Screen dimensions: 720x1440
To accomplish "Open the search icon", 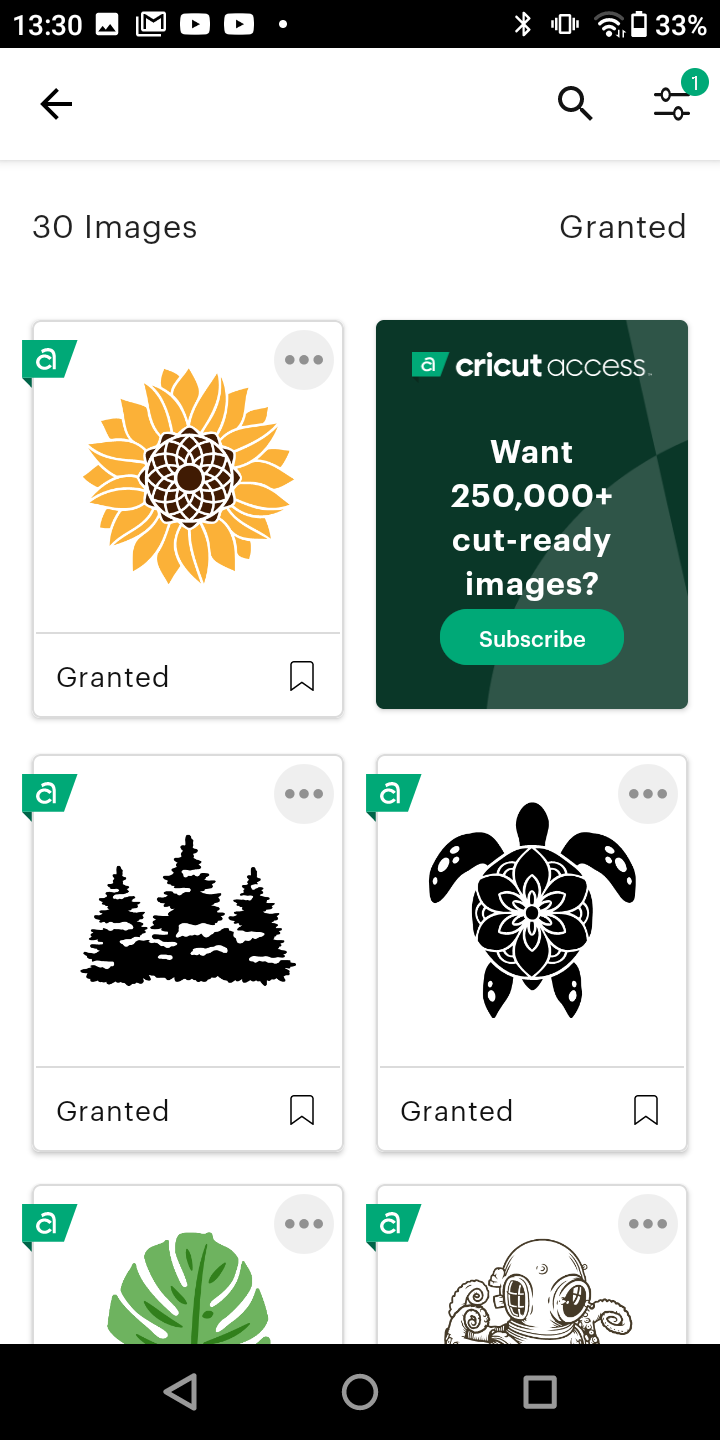I will pyautogui.click(x=575, y=103).
